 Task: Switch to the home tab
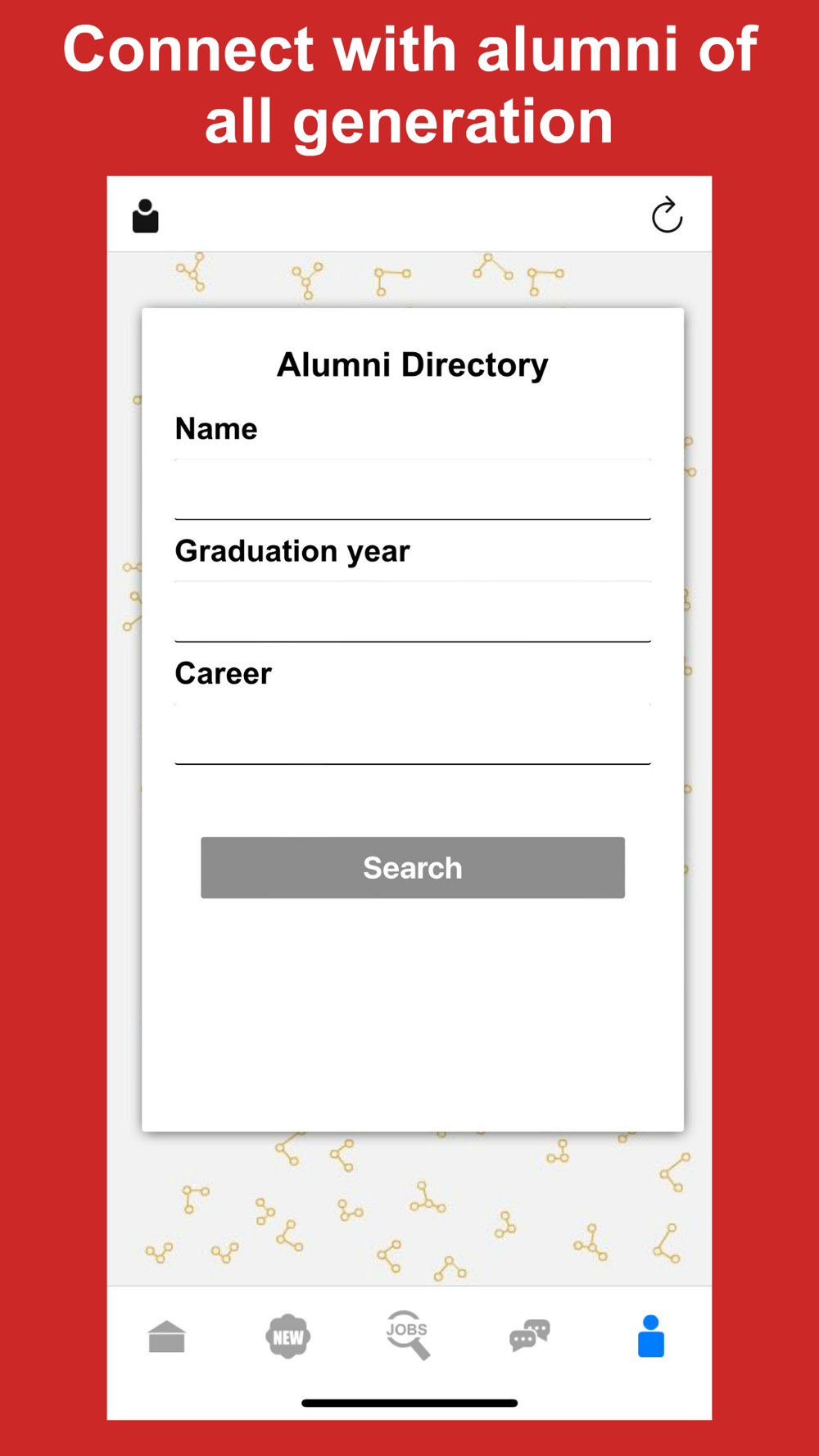(x=167, y=1337)
